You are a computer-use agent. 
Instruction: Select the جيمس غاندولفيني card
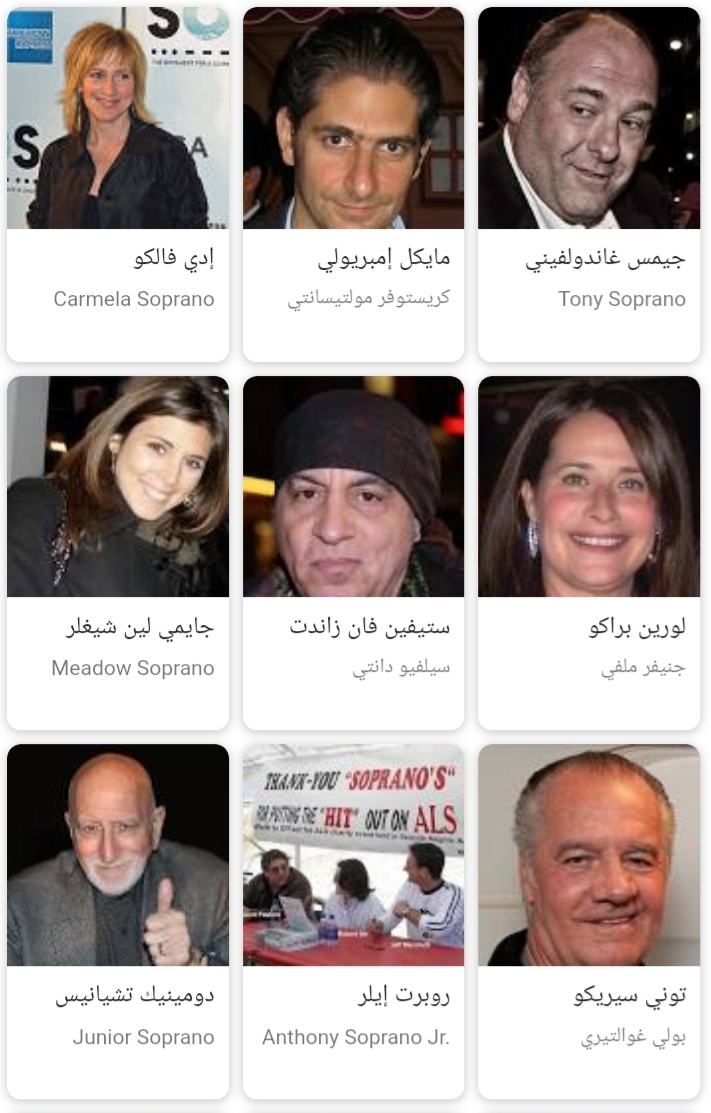pos(589,185)
